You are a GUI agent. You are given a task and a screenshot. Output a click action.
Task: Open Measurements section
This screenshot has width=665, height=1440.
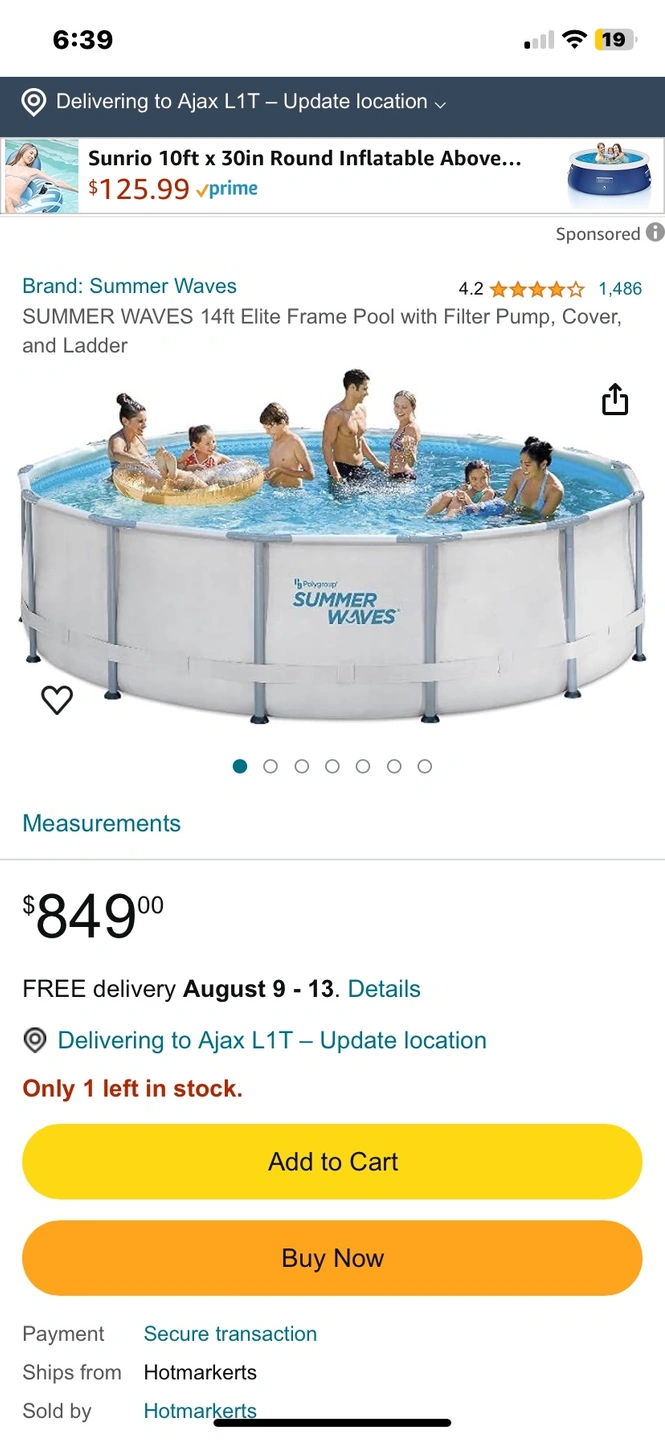[x=101, y=823]
